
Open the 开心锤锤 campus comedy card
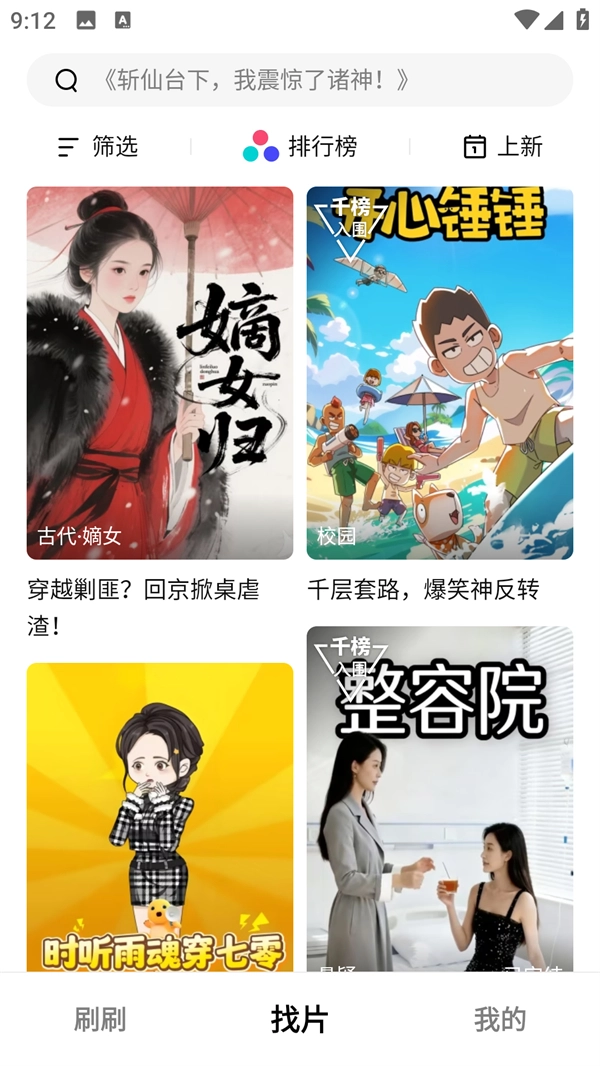(x=440, y=373)
